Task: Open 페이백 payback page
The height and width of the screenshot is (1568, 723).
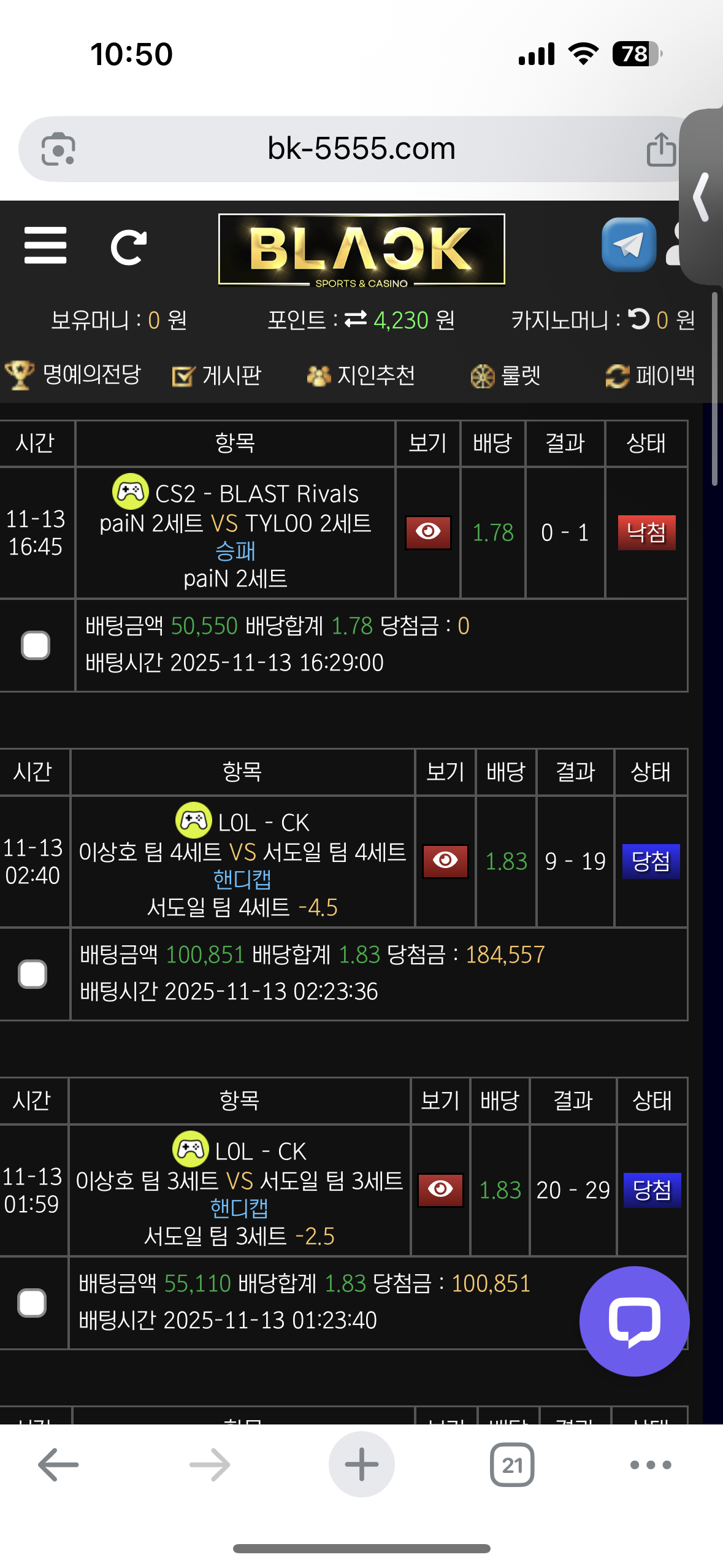Action: (x=650, y=375)
